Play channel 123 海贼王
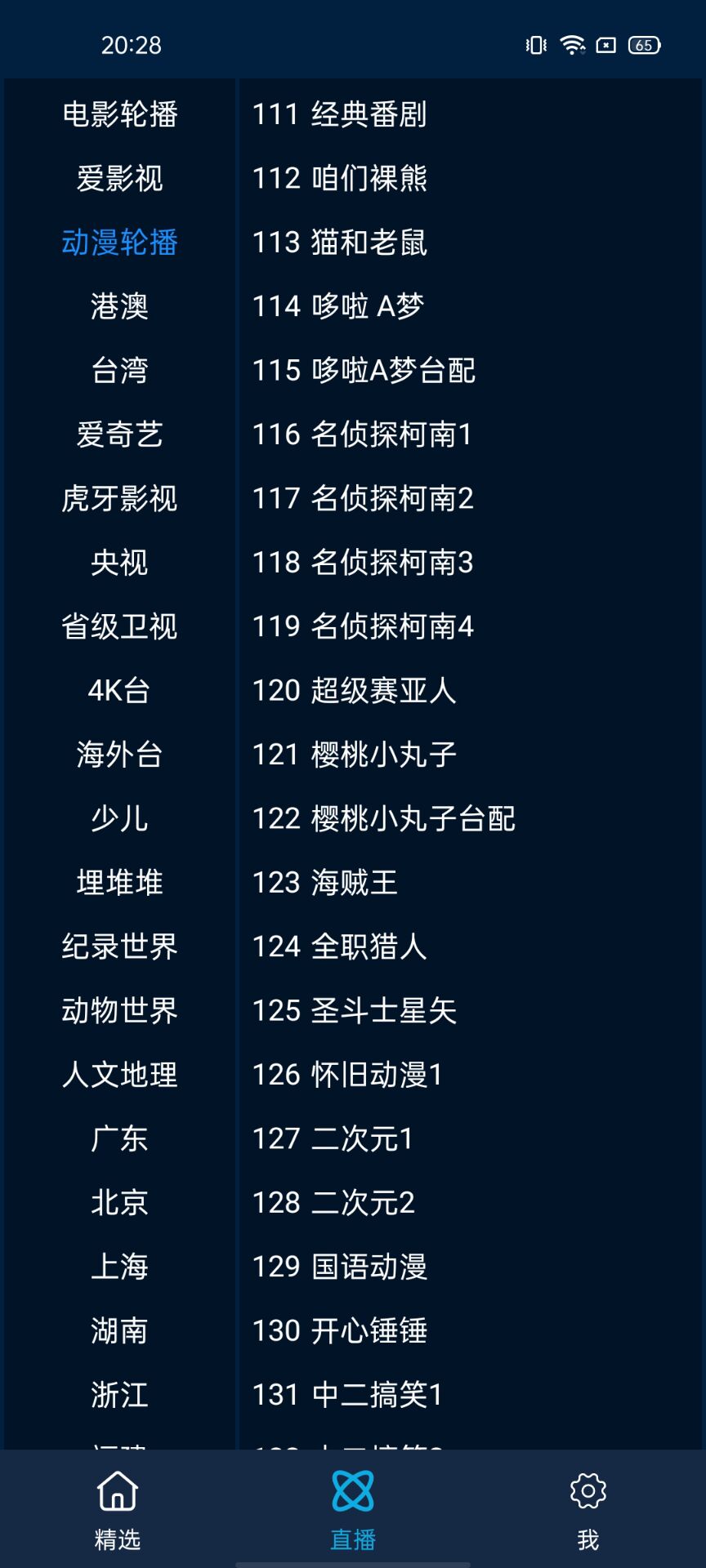This screenshot has height=1568, width=706. coord(472,883)
